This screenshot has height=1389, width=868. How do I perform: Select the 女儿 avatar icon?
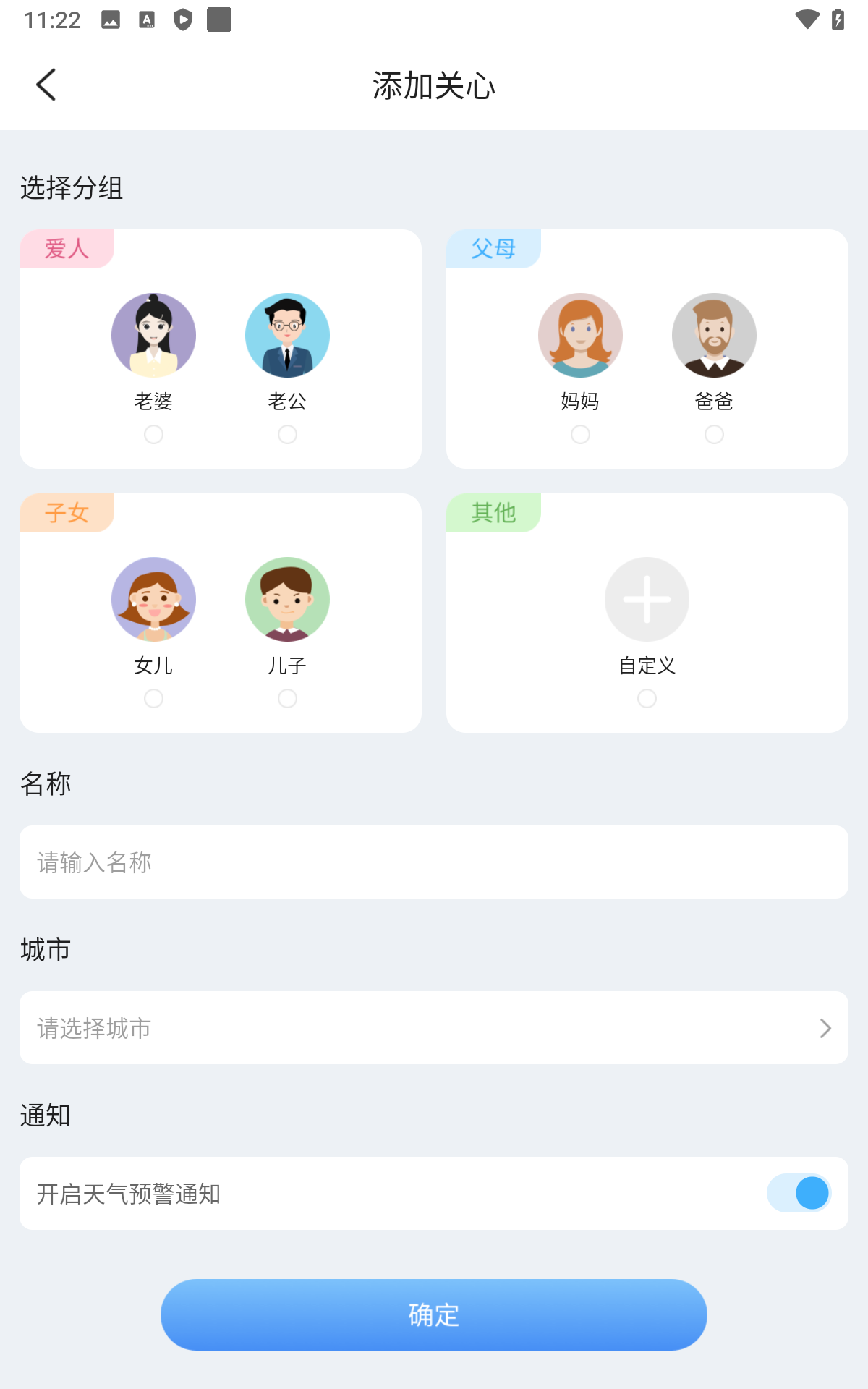[x=153, y=599]
